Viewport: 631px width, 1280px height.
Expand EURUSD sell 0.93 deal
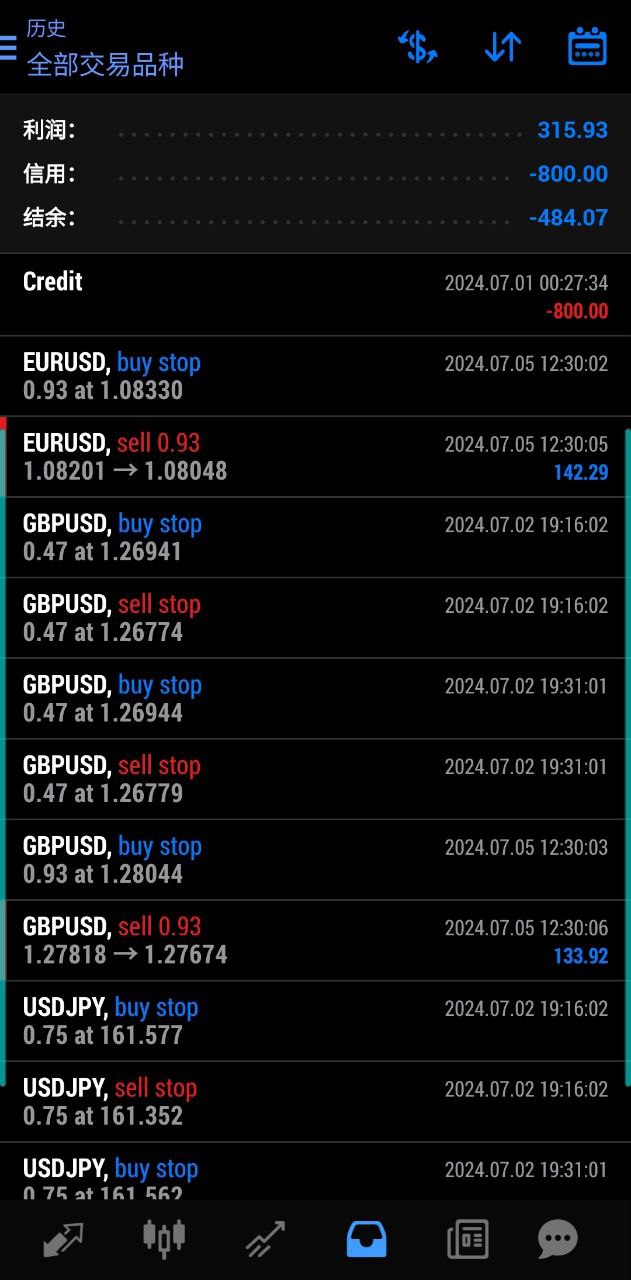tap(315, 457)
